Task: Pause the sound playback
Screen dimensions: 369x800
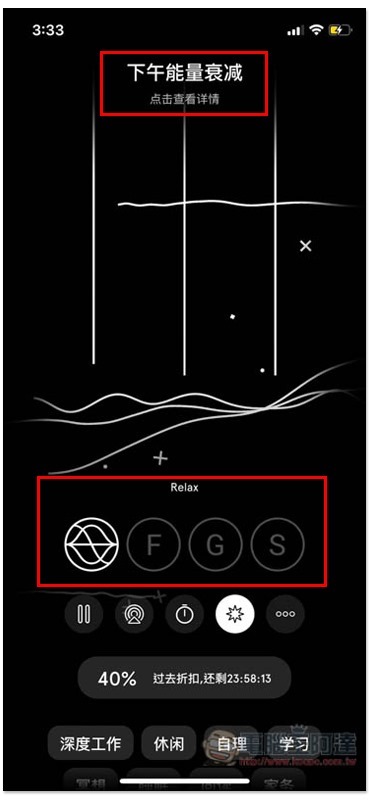Action: coord(84,614)
